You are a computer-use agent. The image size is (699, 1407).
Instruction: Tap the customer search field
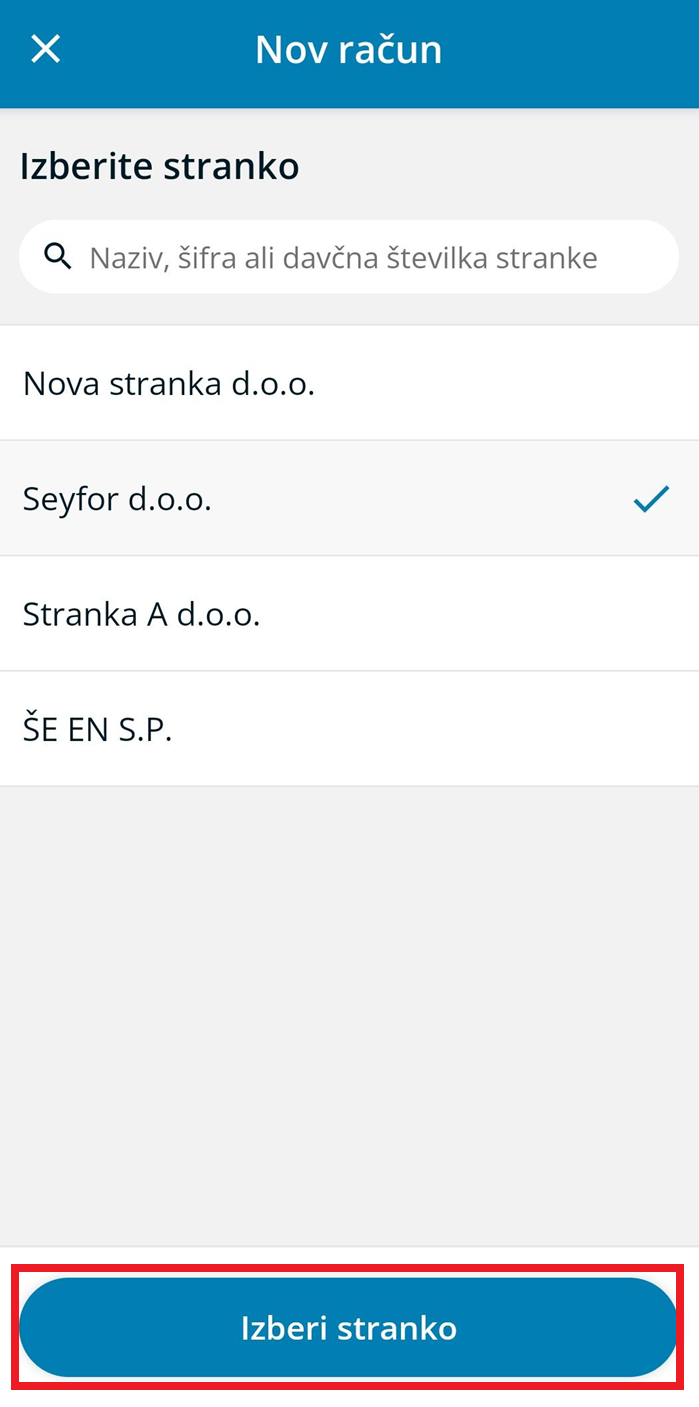coord(349,258)
